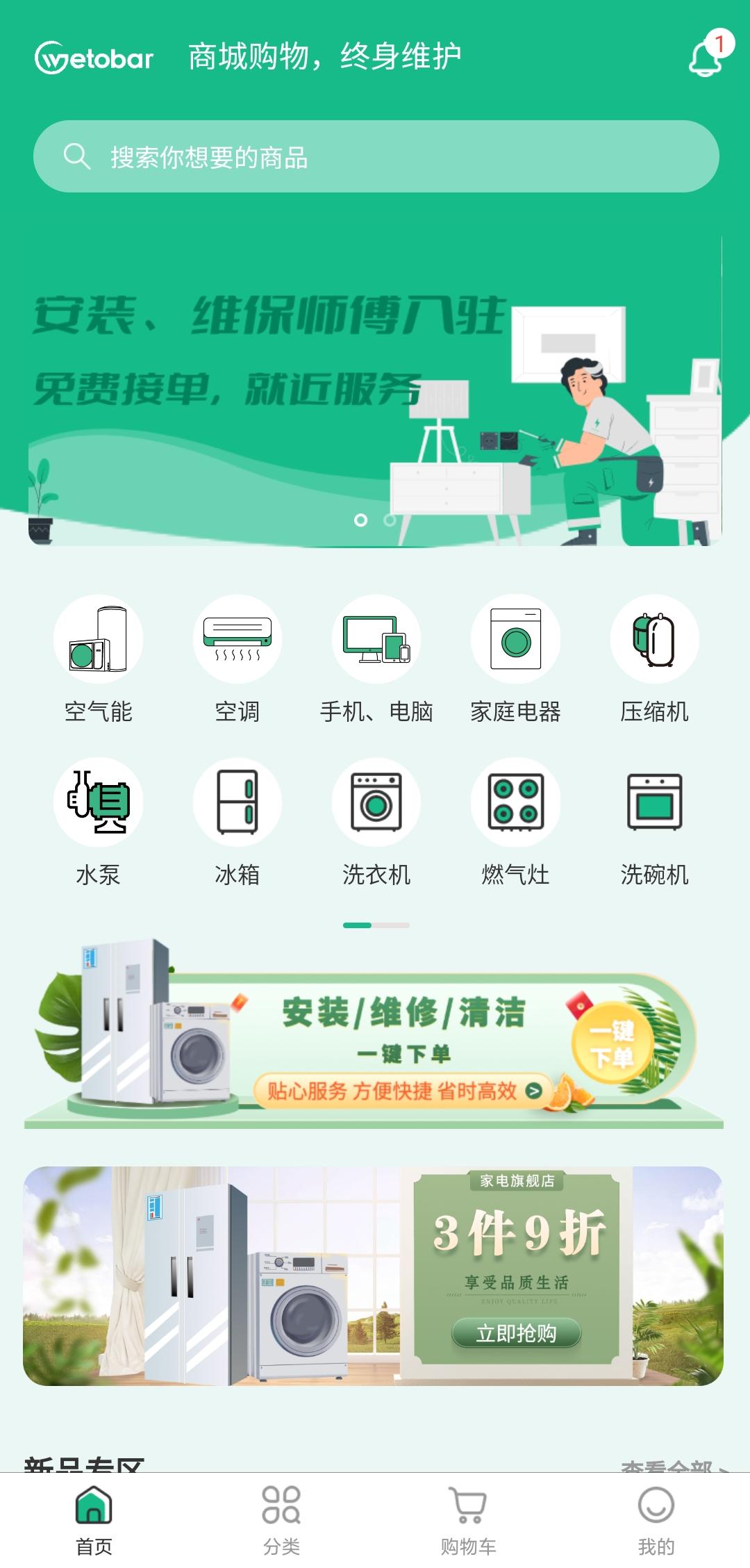750x1568 pixels.
Task: Switch to the 分类 tab
Action: coord(281,1519)
